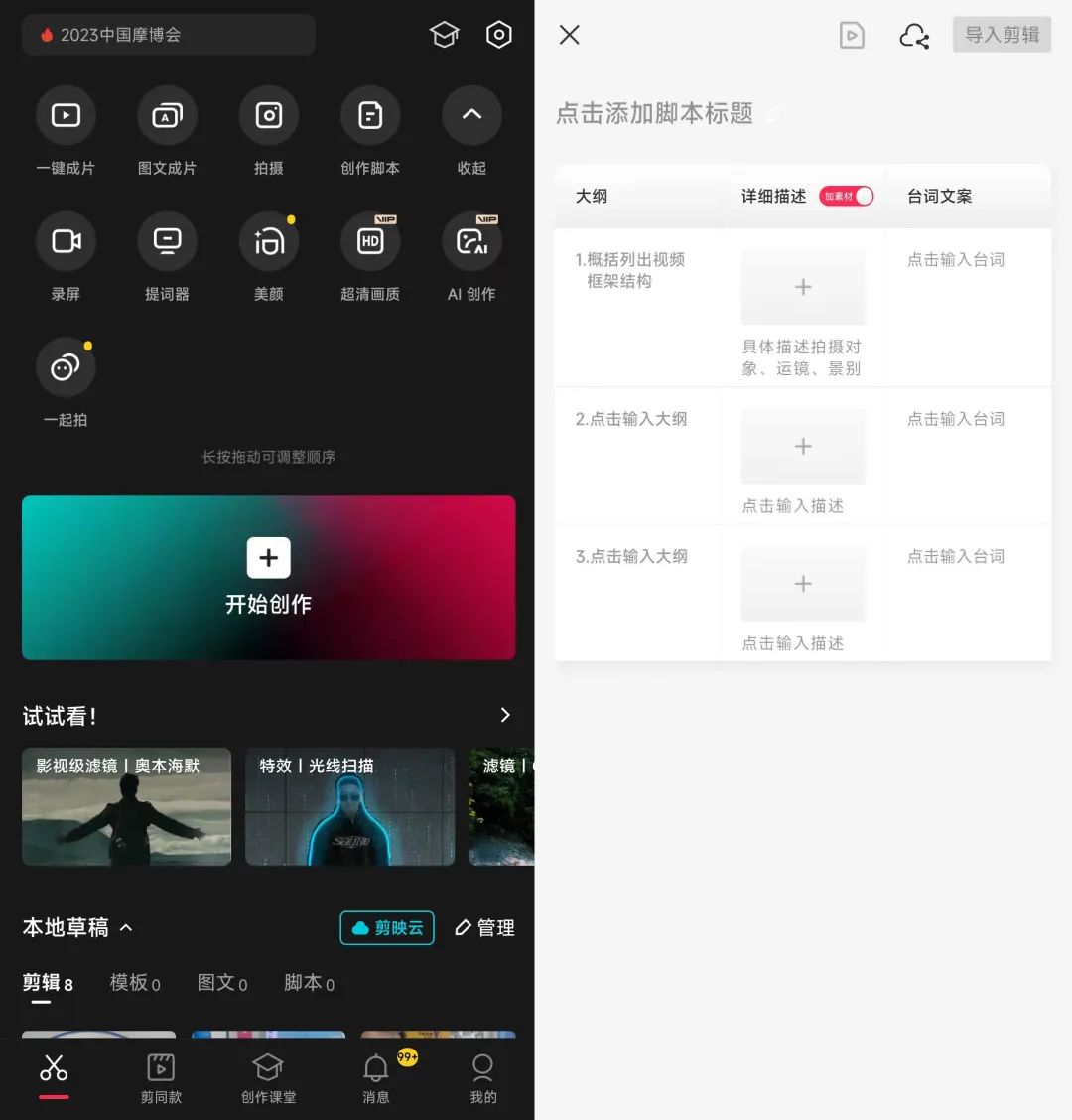Screen dimensions: 1072x1120
Task: Open the 影视级滤镜 奥本海默 template
Action: click(126, 806)
